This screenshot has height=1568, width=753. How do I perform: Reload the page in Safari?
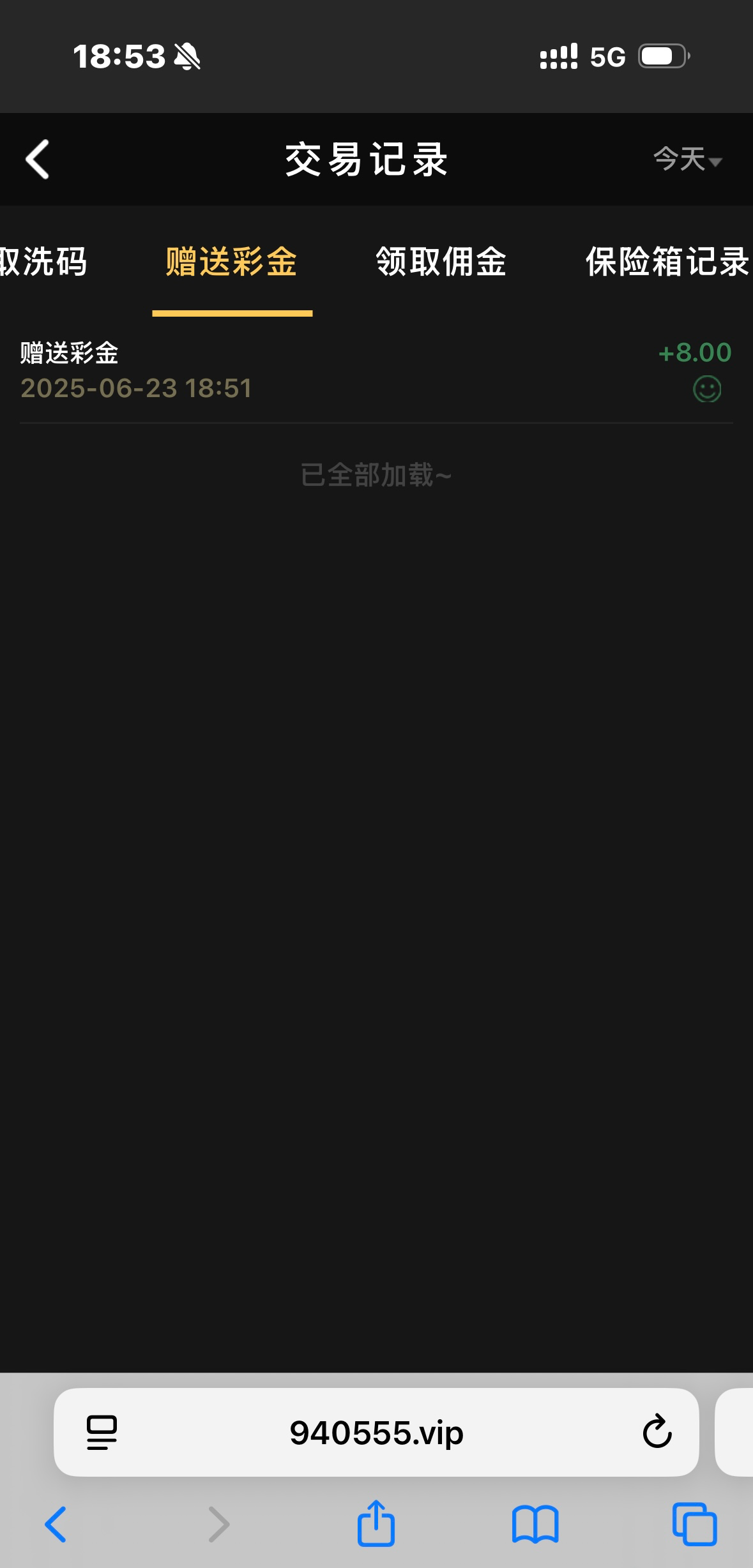[657, 1433]
